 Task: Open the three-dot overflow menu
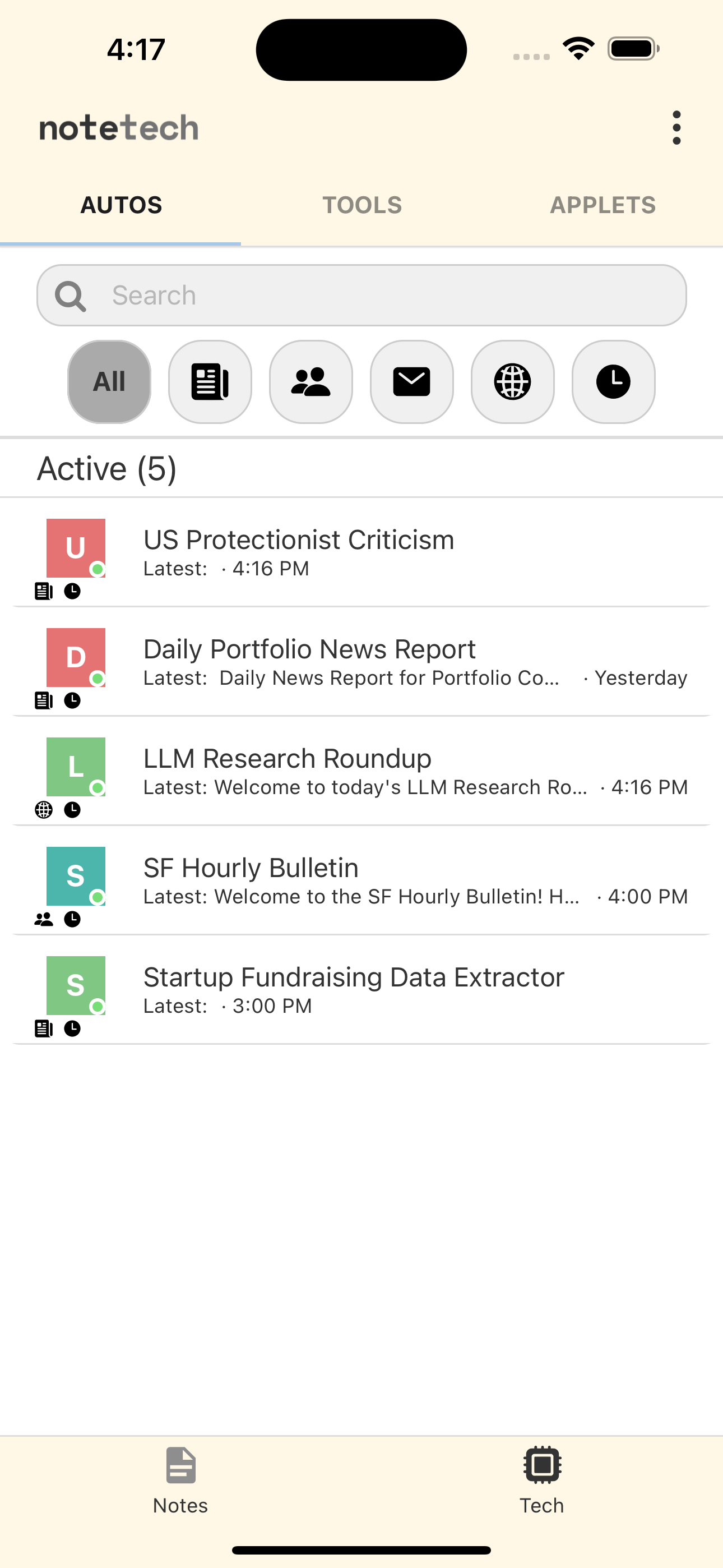[x=676, y=128]
